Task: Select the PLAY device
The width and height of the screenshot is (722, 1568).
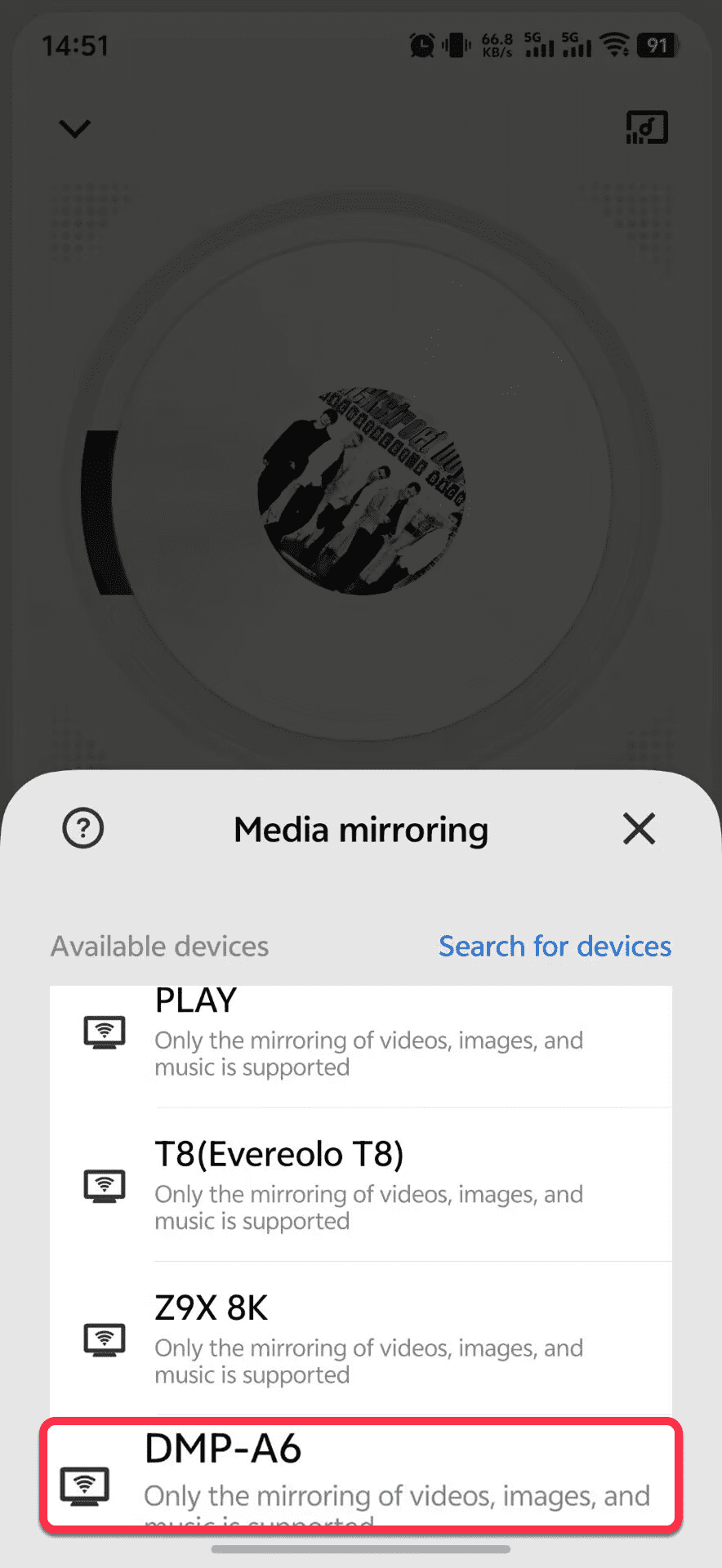Action: [x=359, y=1036]
